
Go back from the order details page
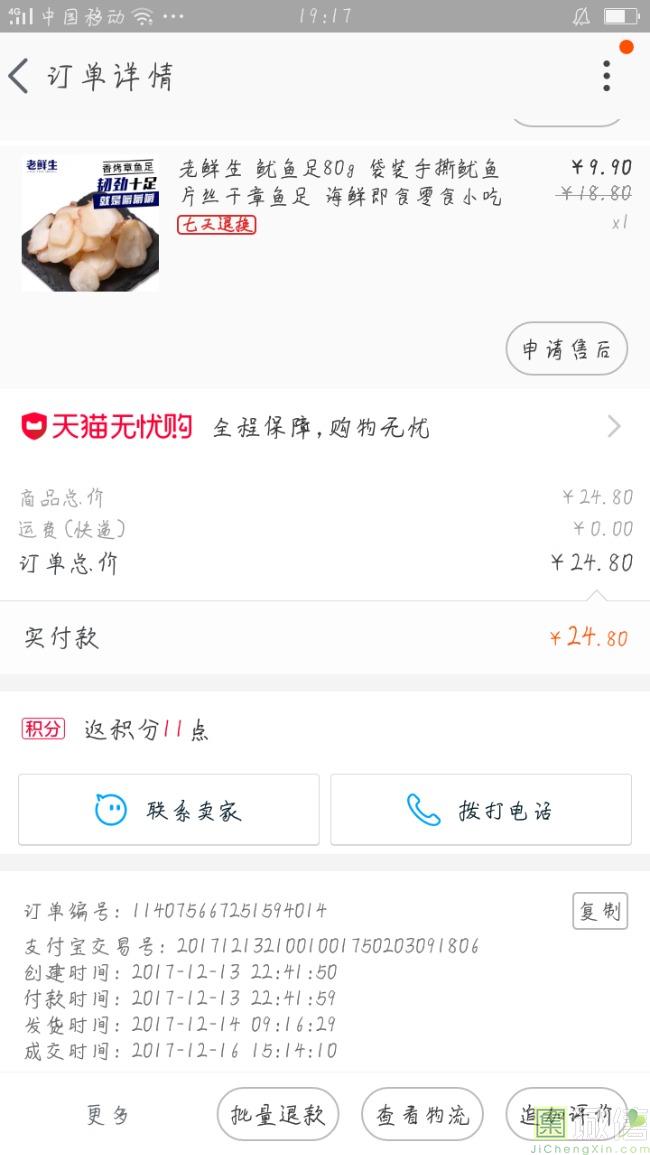click(20, 76)
